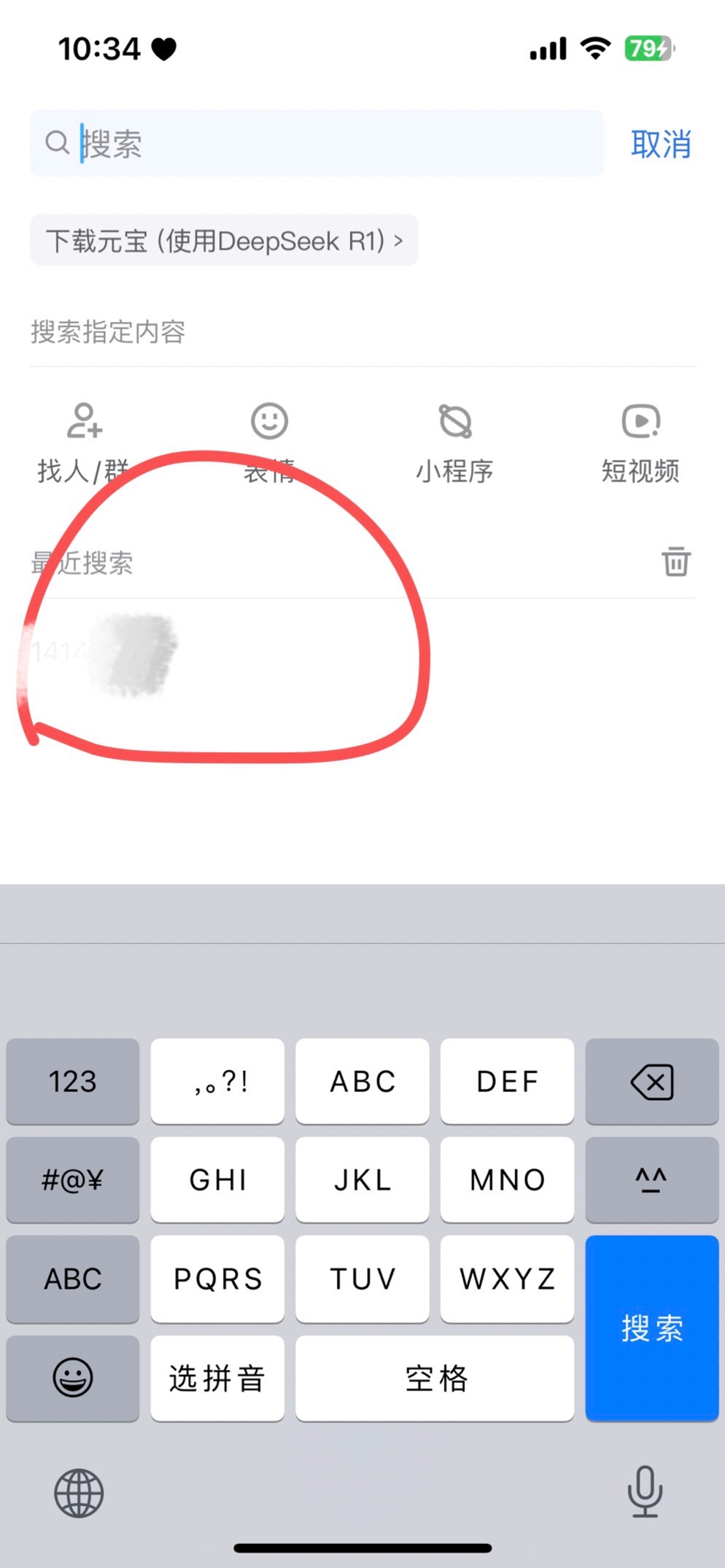Viewport: 725px width, 1568px height.
Task: Switch the keyboard to 123 number mode
Action: [x=72, y=1082]
